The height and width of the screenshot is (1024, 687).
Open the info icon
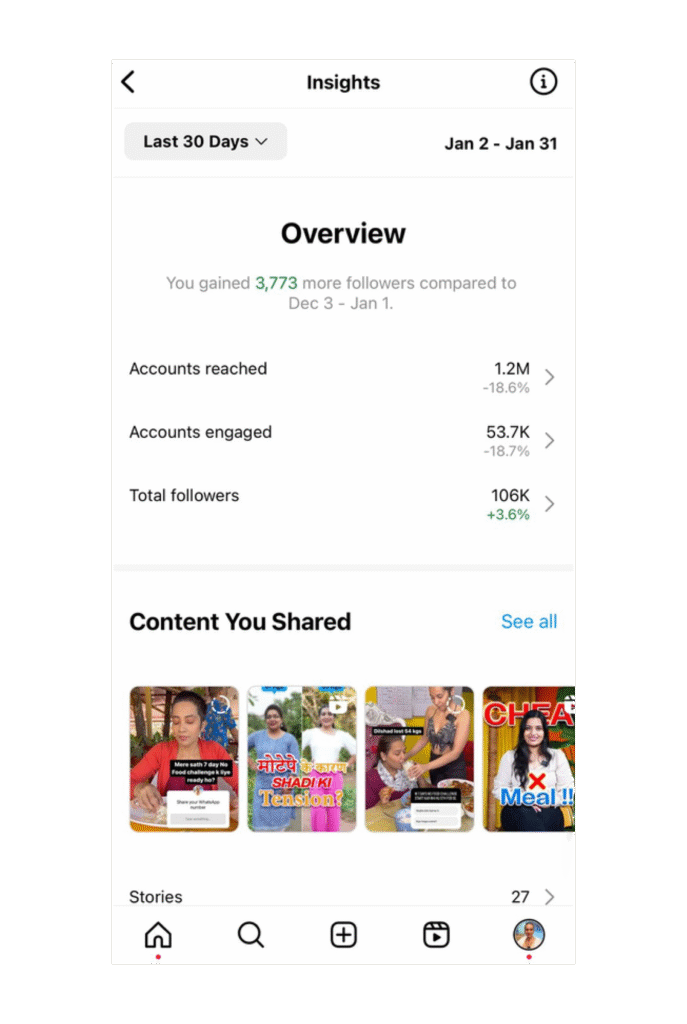(x=543, y=82)
